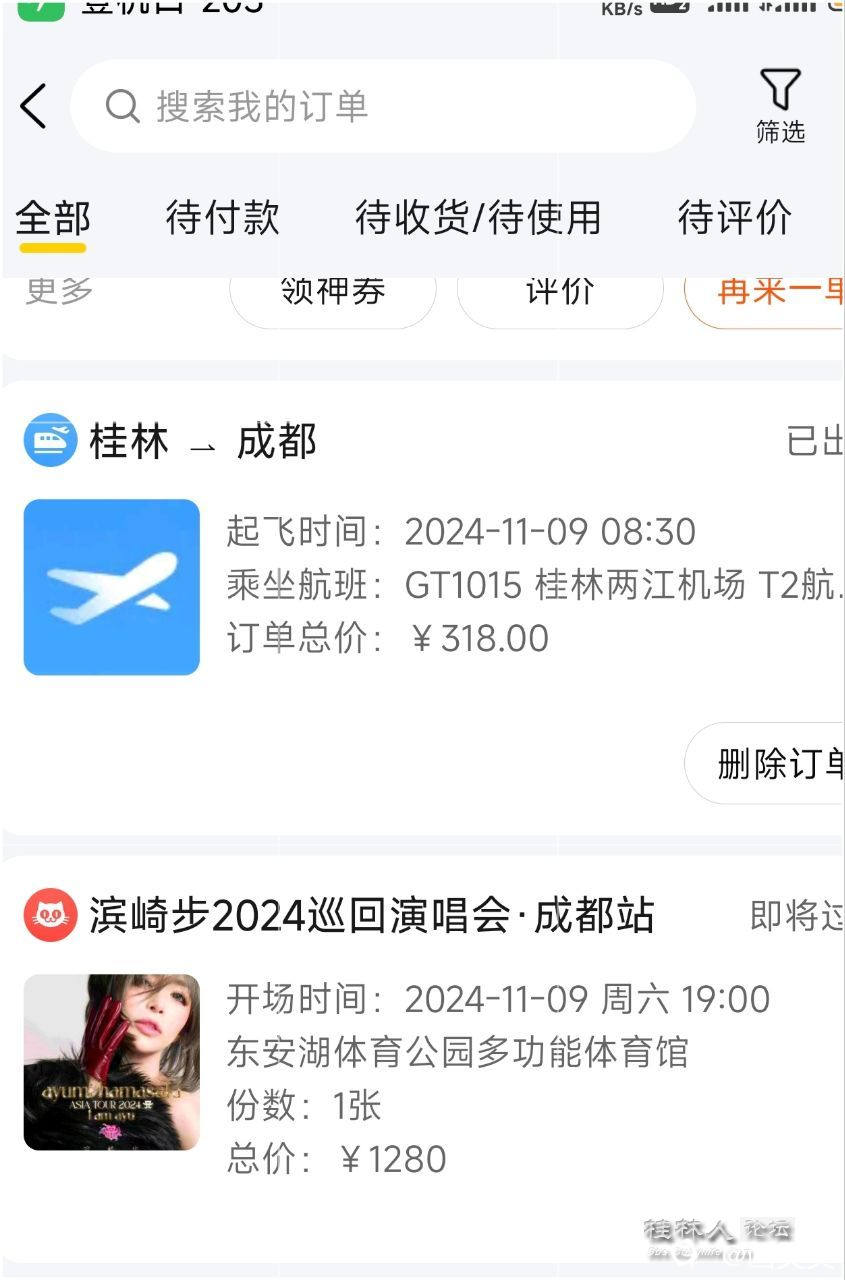Select the 待收货/待使用 tab
Viewport: 845px width, 1280px height.
coord(478,218)
